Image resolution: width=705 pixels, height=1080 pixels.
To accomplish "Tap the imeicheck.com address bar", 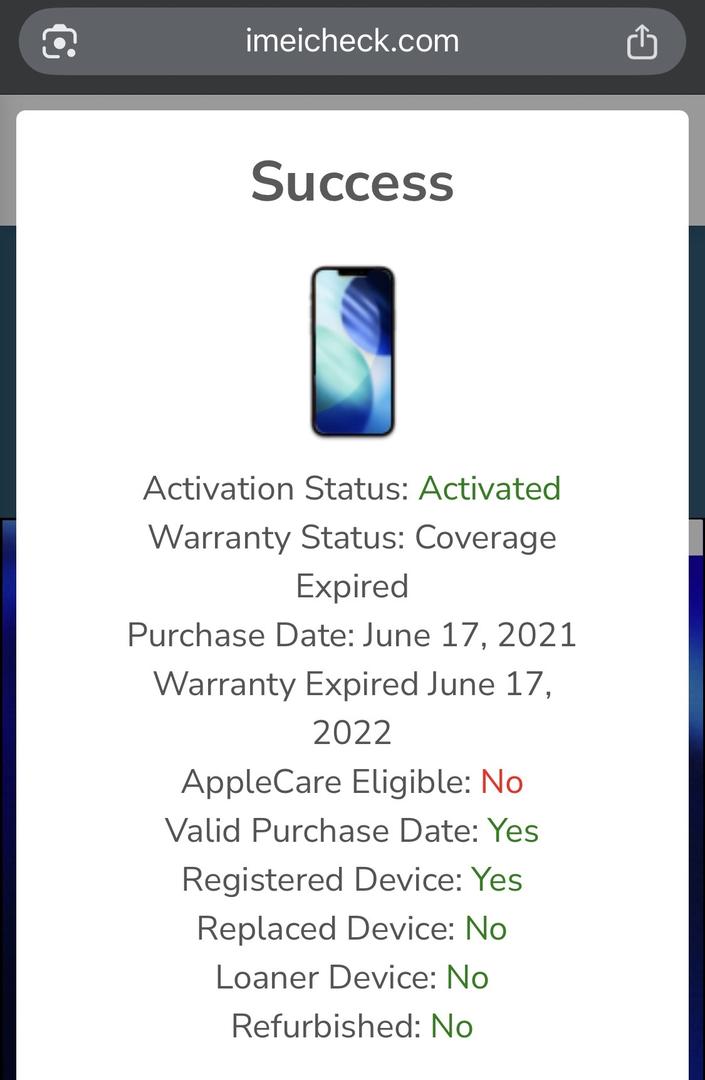I will (x=352, y=41).
